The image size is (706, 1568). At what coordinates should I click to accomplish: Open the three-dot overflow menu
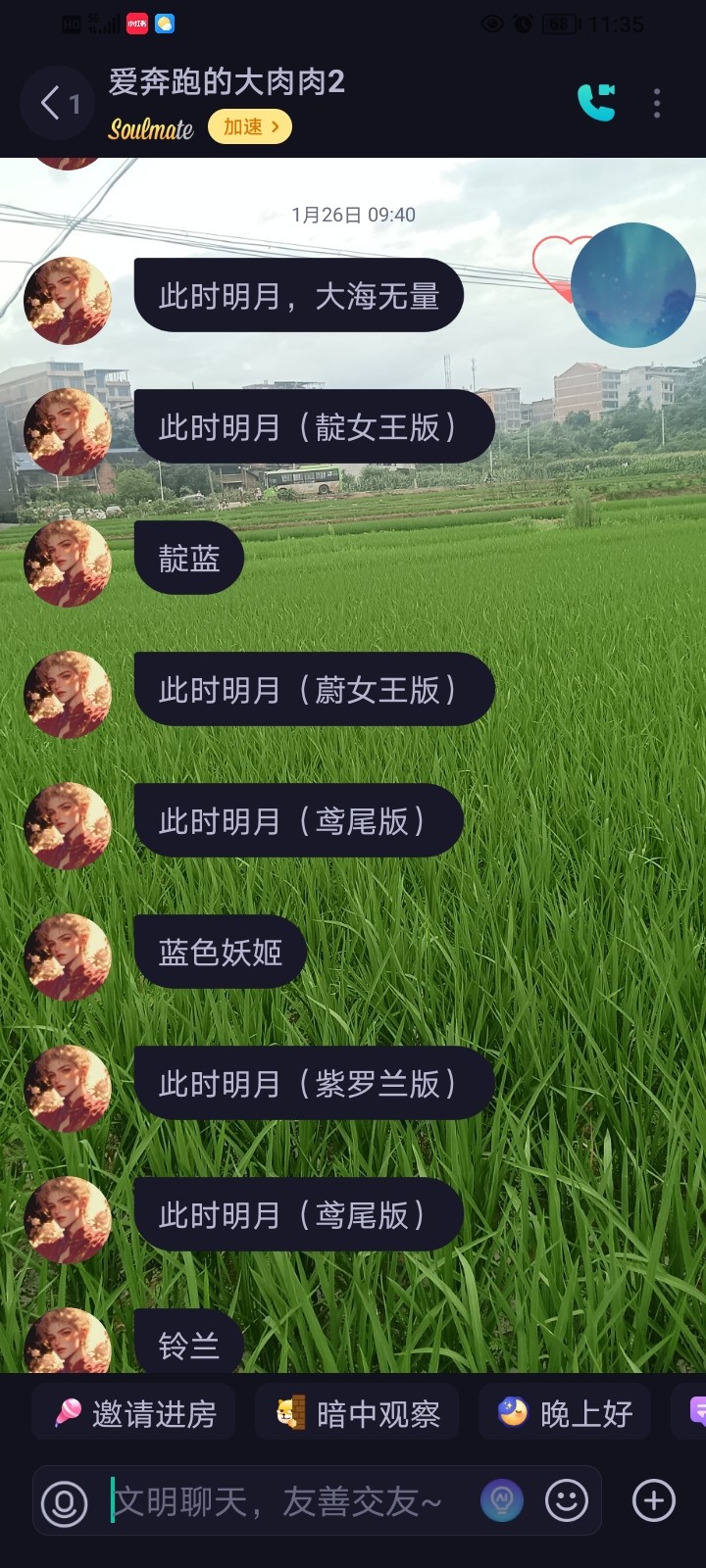click(657, 103)
